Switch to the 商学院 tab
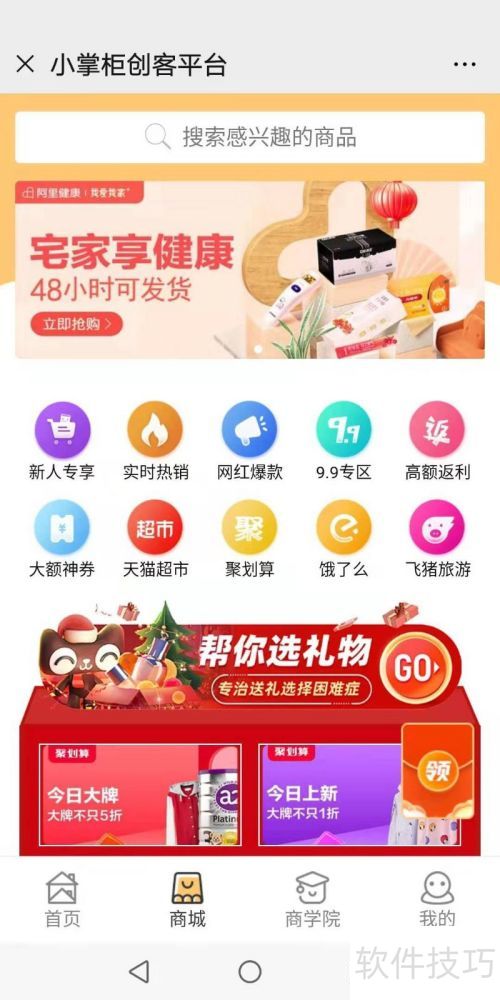500x1000 pixels. 312,899
